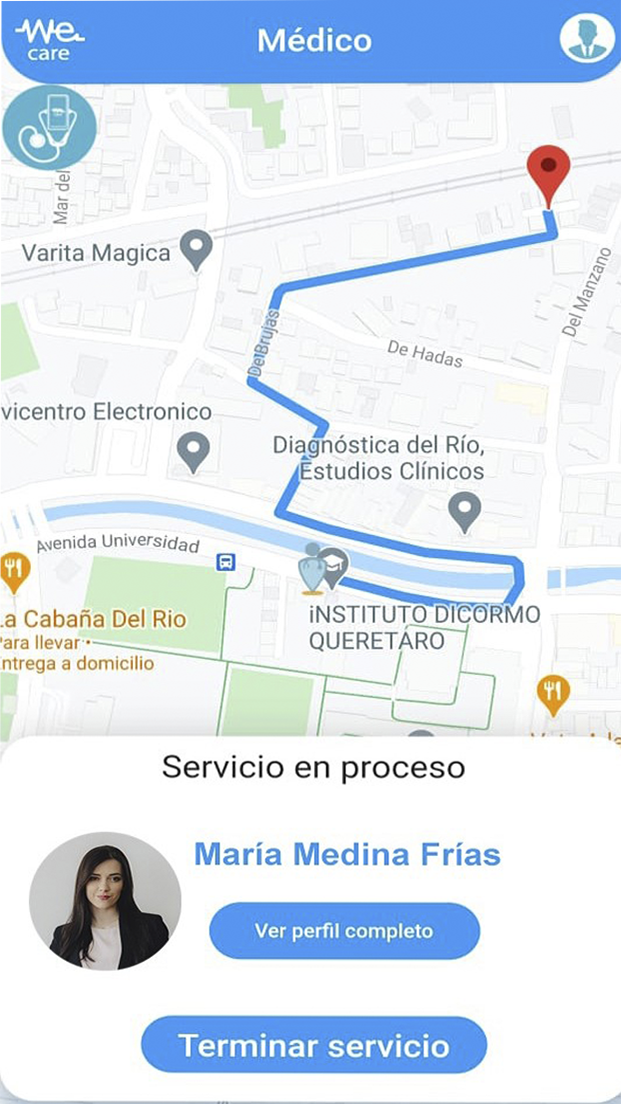Tap the stethoscope phone icon
The height and width of the screenshot is (1104, 621).
pyautogui.click(x=49, y=127)
